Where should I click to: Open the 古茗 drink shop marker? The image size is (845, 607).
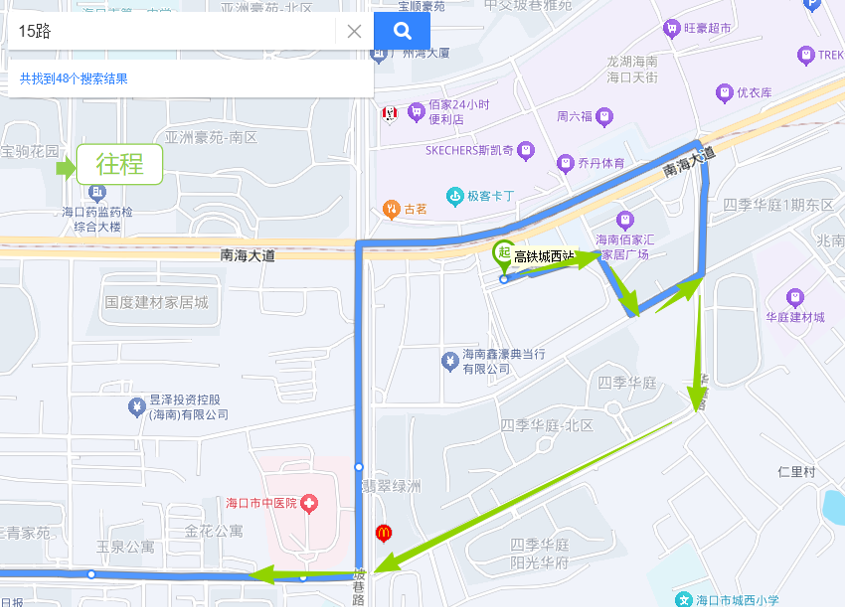click(x=391, y=209)
